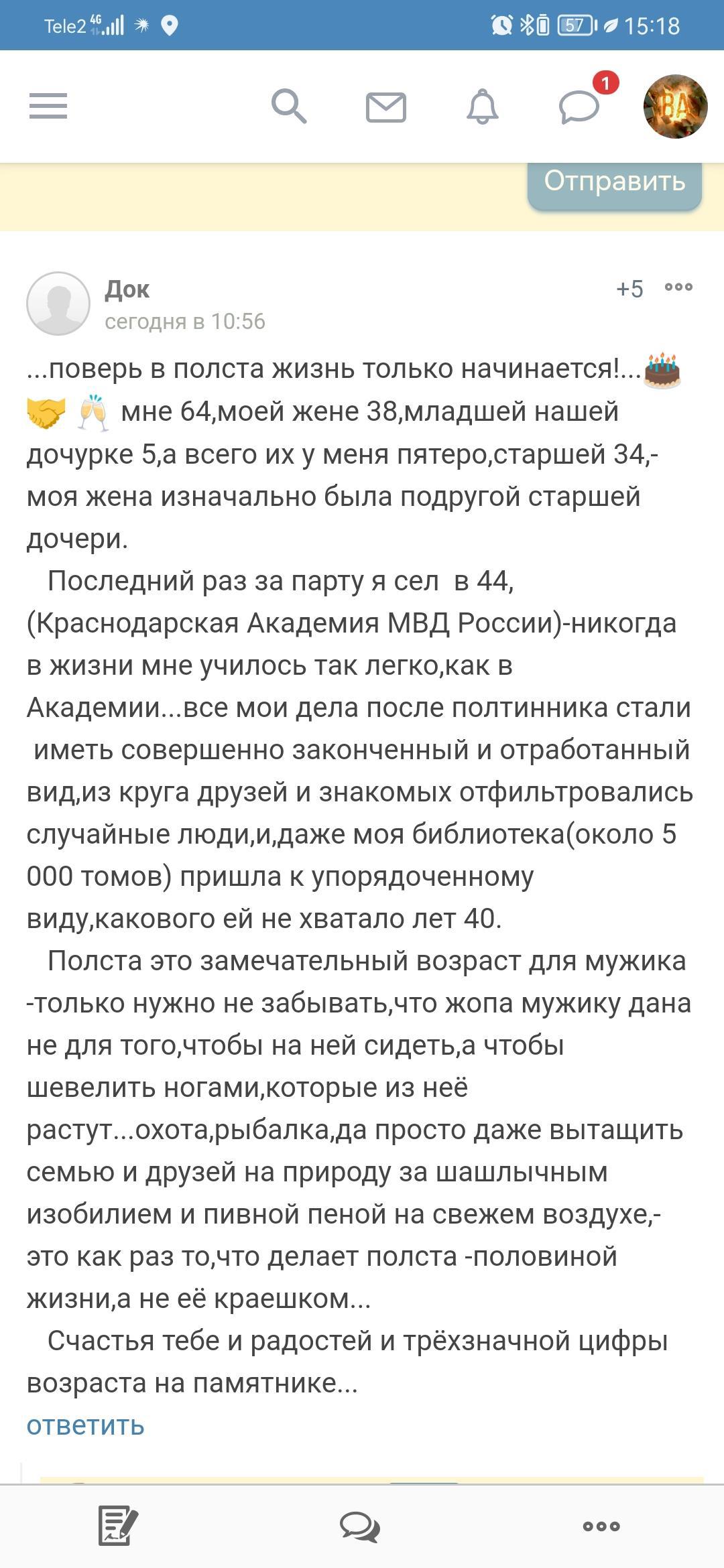Tap the Отправить button
This screenshot has width=724, height=1568.
coord(614,182)
